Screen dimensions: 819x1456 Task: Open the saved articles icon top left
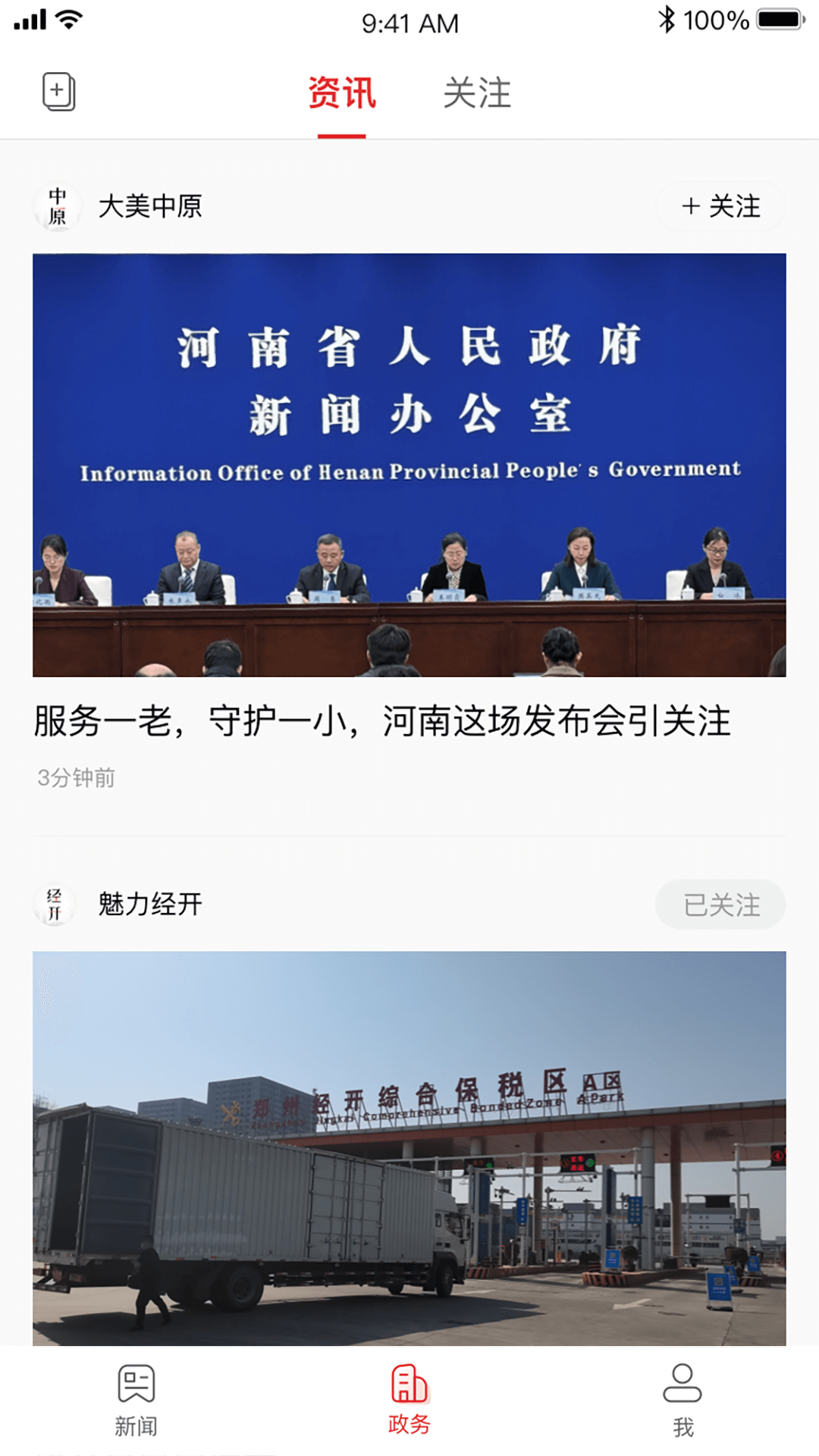coord(59,90)
